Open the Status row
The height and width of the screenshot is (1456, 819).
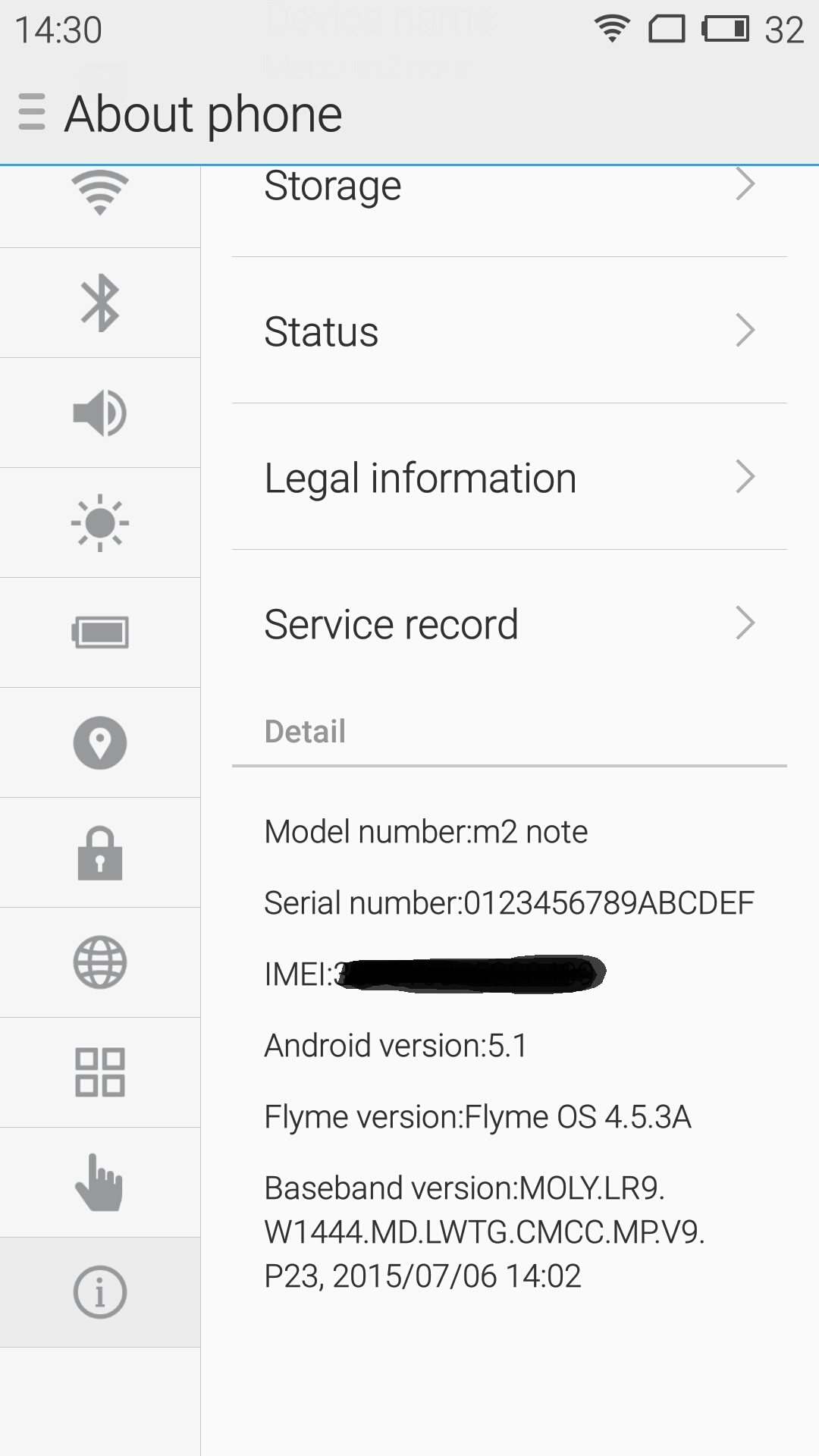(510, 331)
